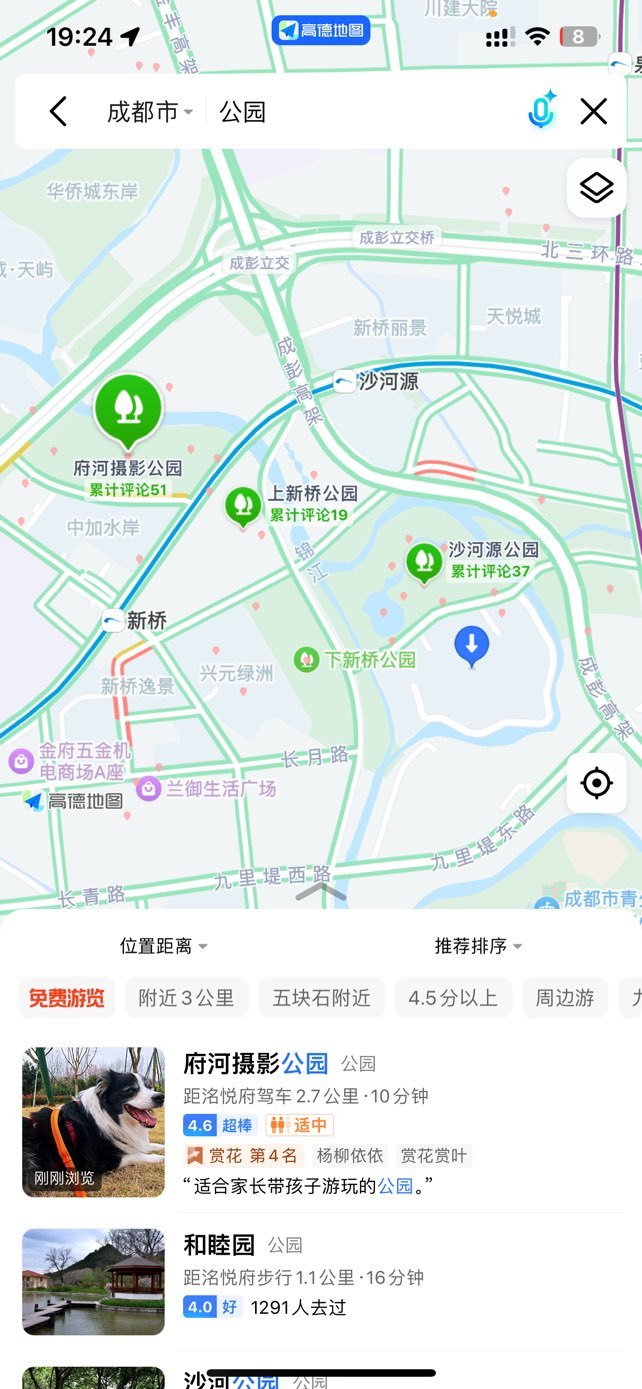Filter by 附近3公里
Viewport: 642px width, 1389px height.
click(x=186, y=997)
